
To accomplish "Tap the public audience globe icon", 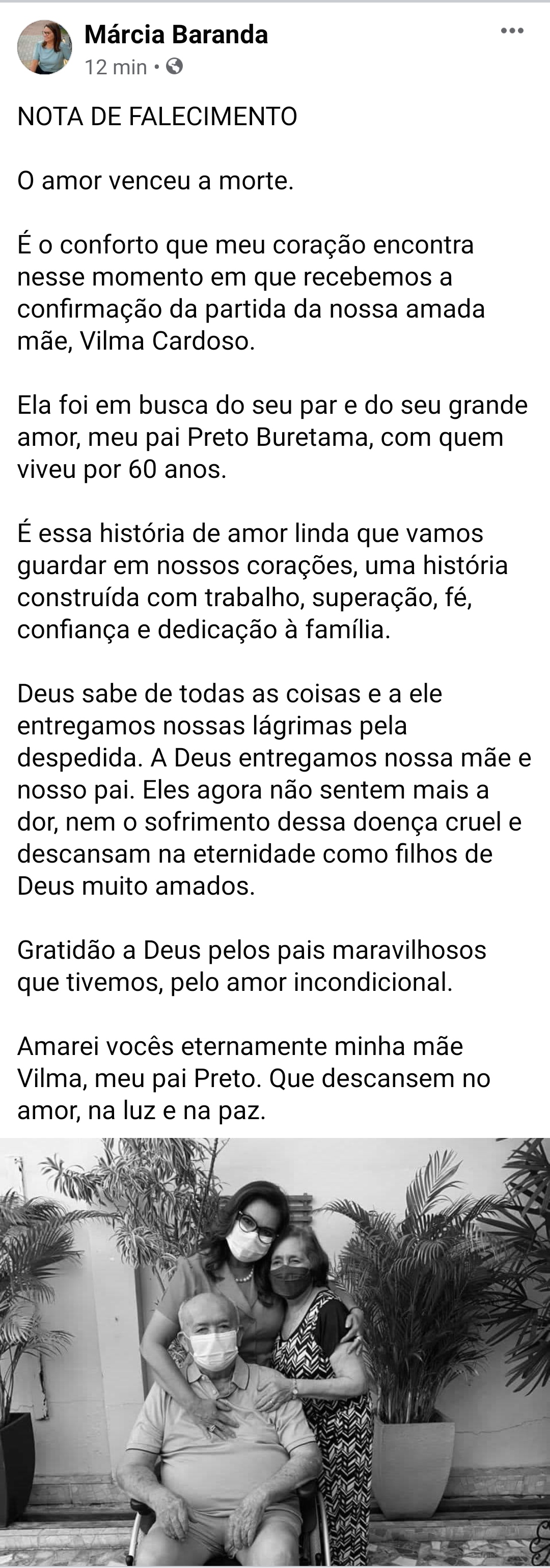I will pyautogui.click(x=175, y=66).
